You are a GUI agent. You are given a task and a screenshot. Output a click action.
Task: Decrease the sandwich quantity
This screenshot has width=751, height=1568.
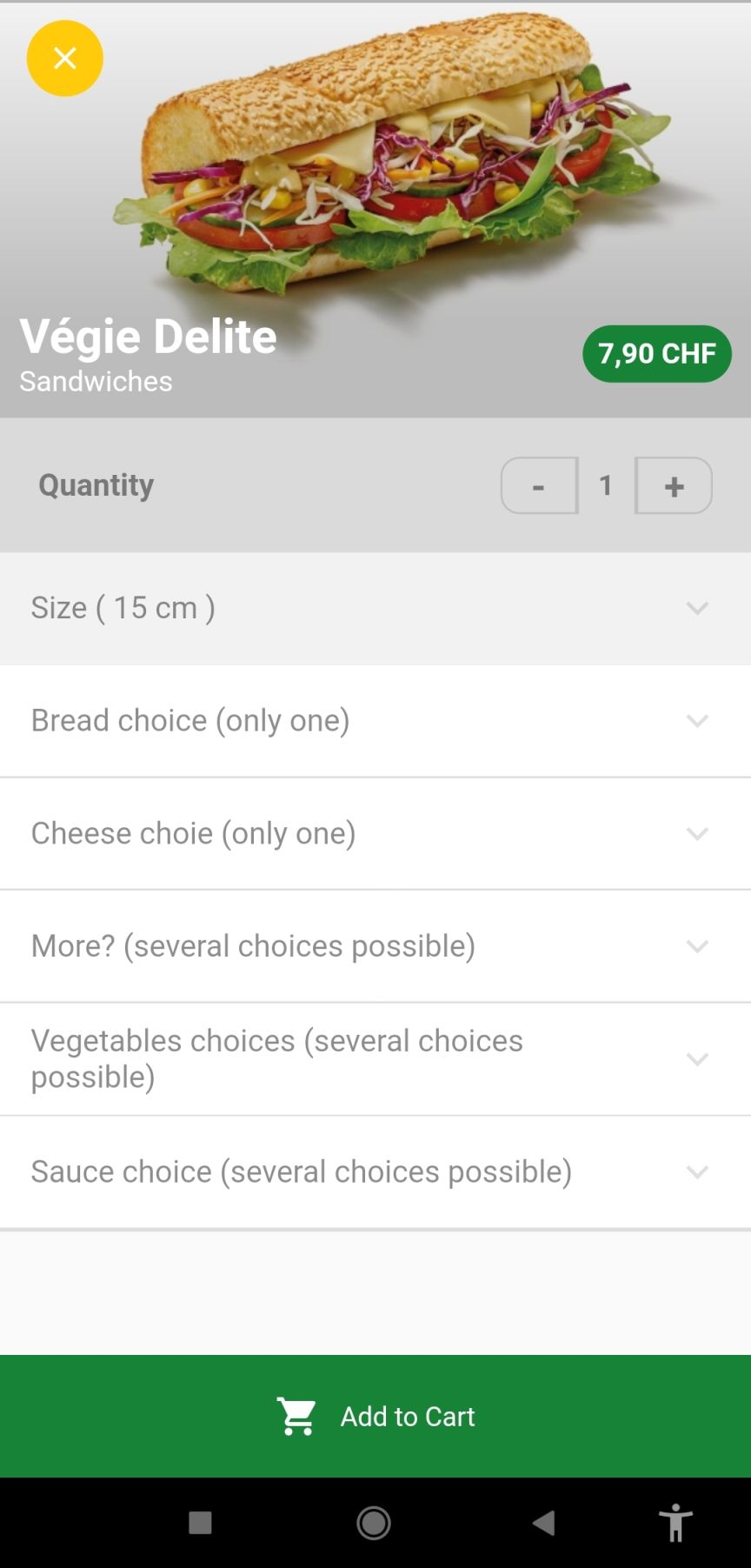click(539, 485)
